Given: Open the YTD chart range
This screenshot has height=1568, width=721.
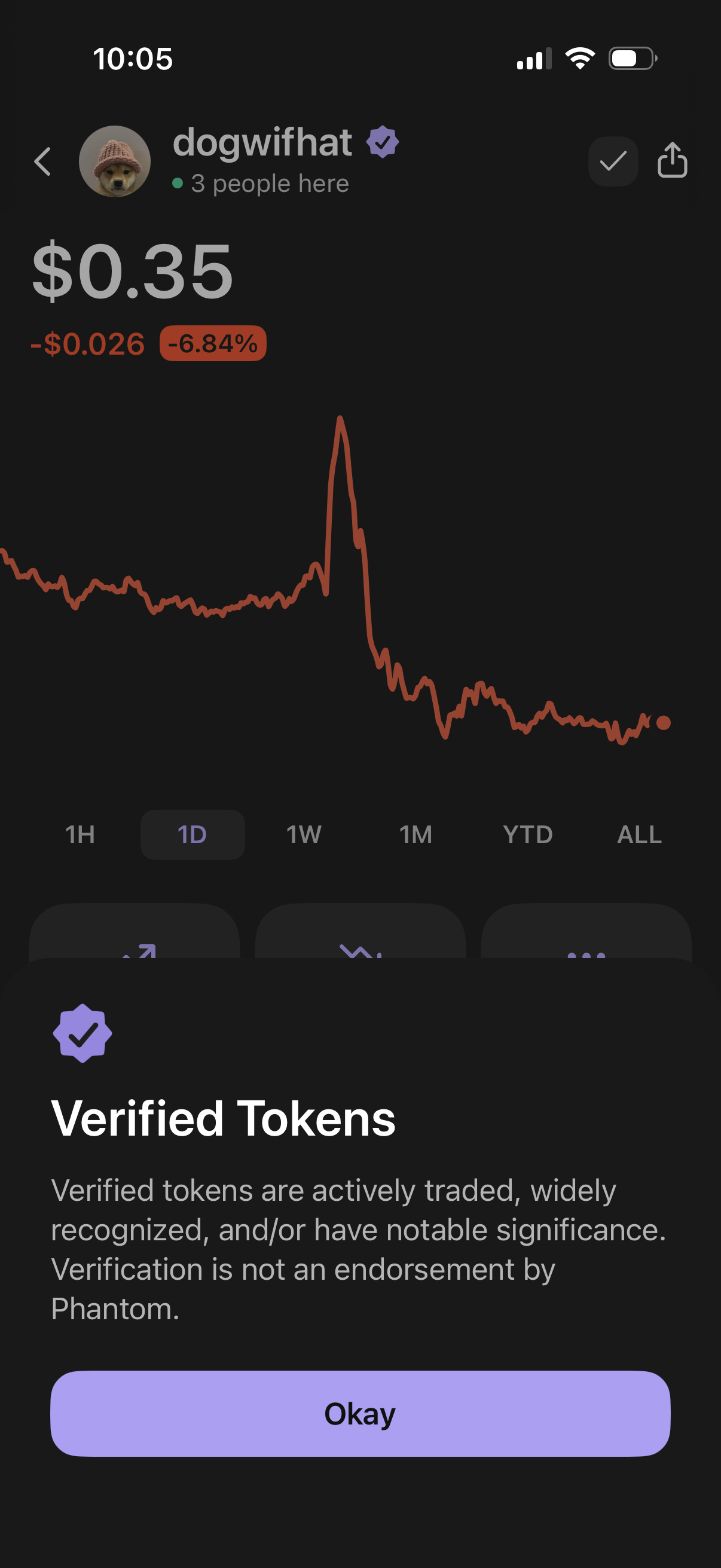Looking at the screenshot, I should coord(527,835).
